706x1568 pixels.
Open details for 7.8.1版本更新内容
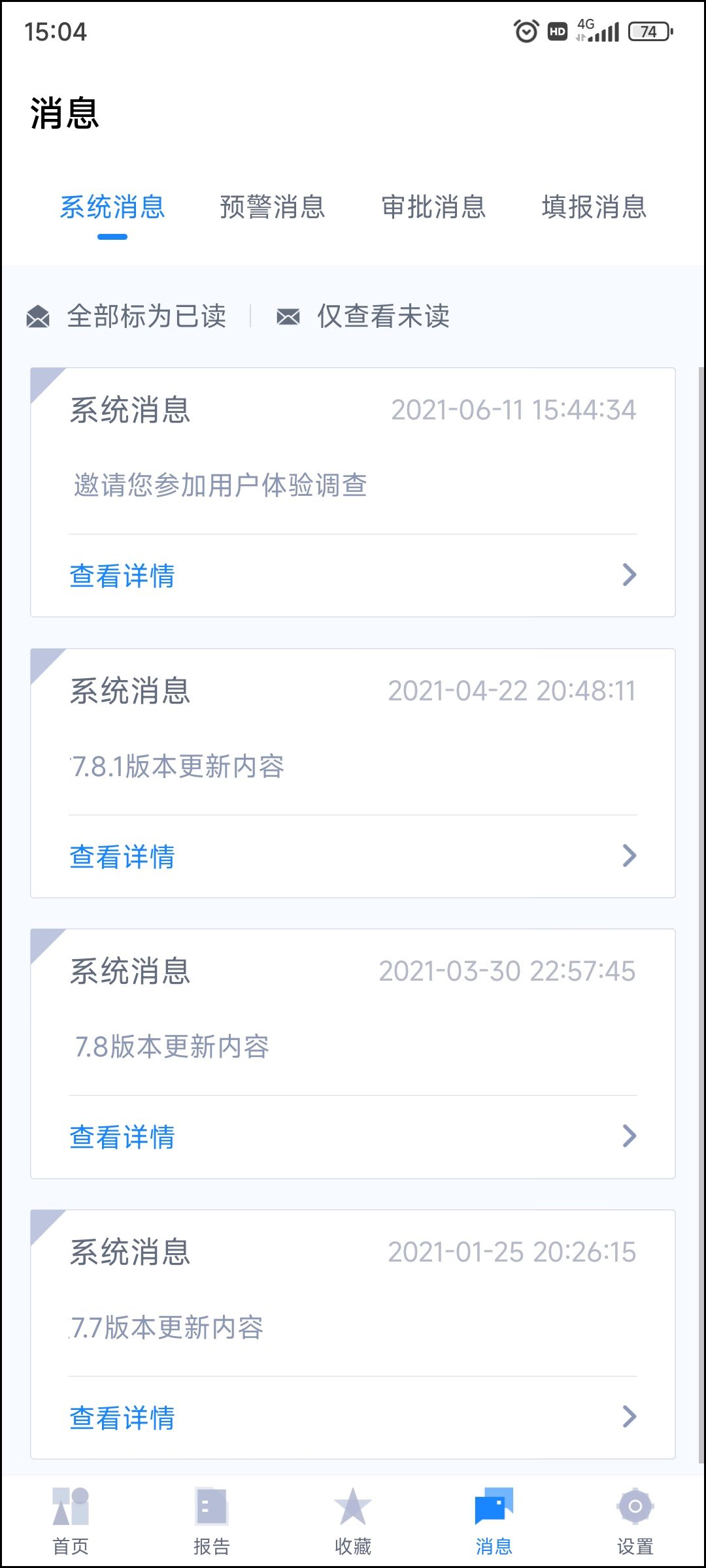[353, 857]
